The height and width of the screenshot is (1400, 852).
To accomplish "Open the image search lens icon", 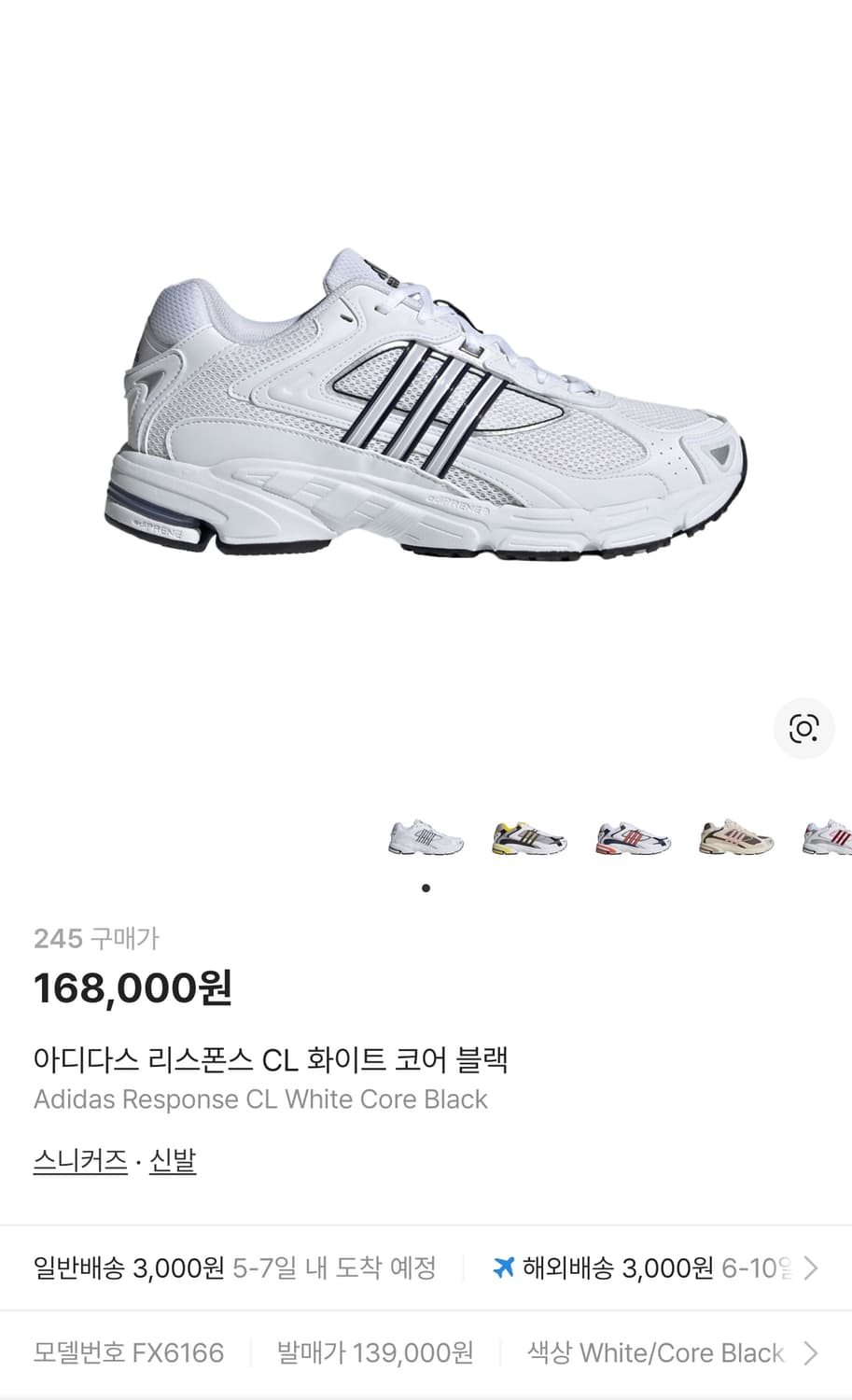I will point(804,729).
